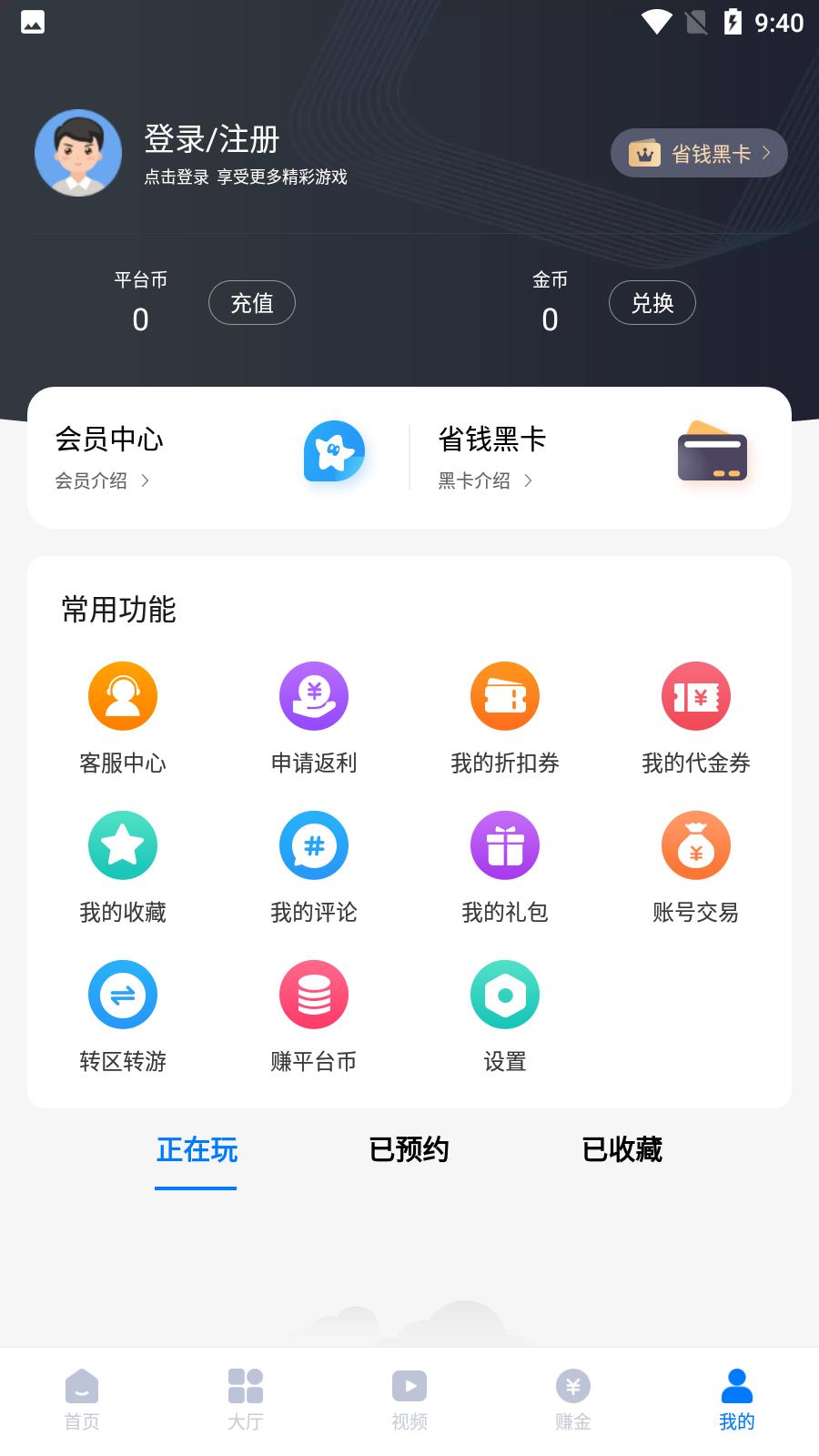Open 会员介绍 under 会员中心

click(102, 480)
